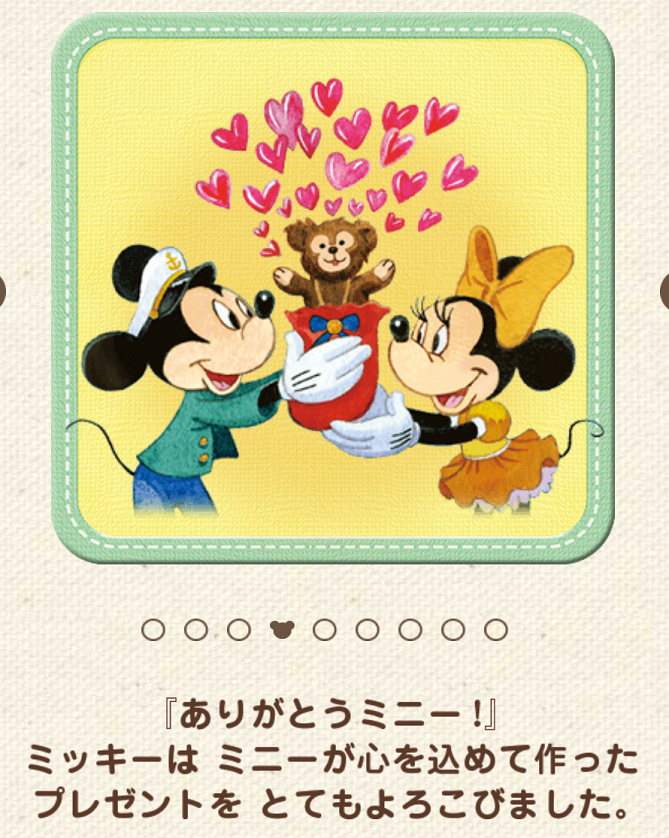Jump to the first slide indicator dot
669x838 pixels.
(153, 630)
